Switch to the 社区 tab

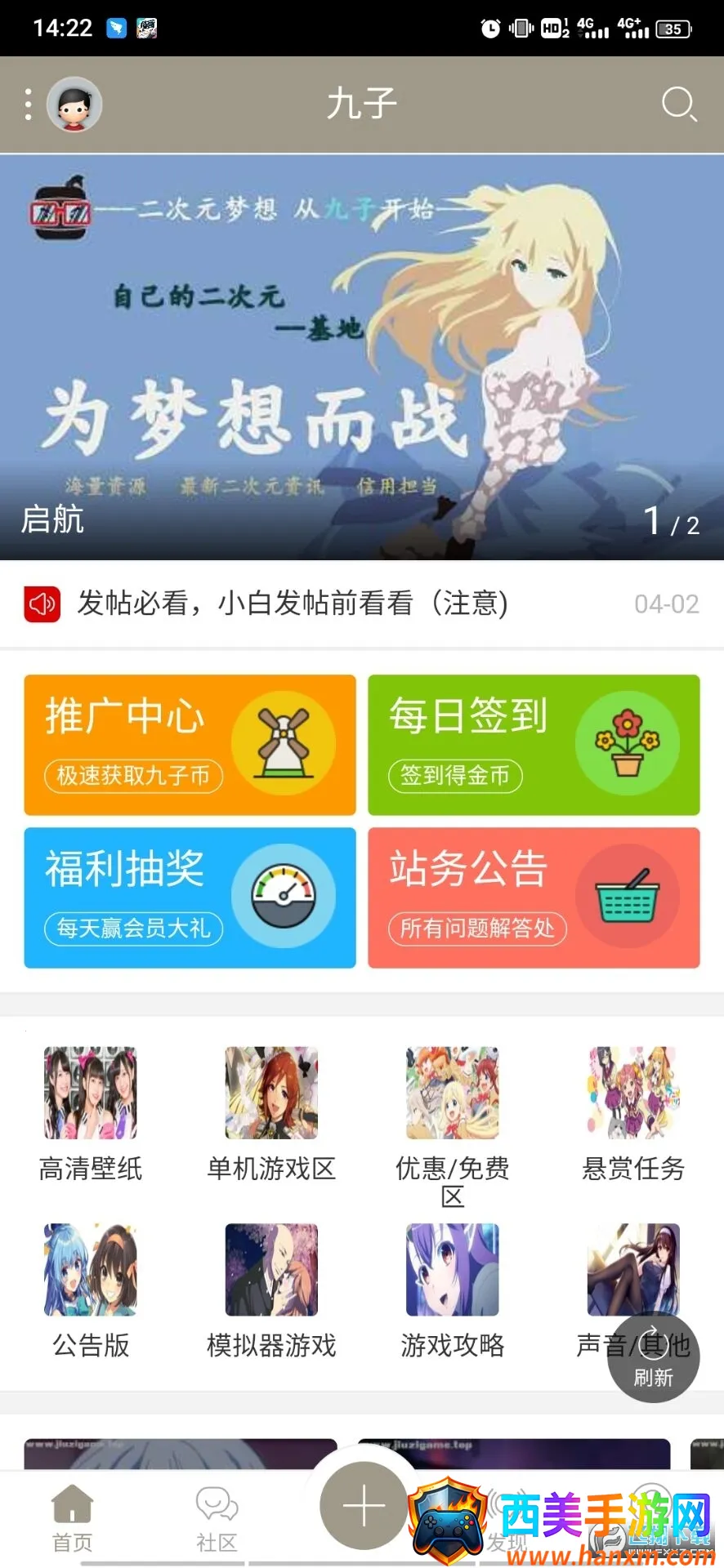[x=217, y=1518]
